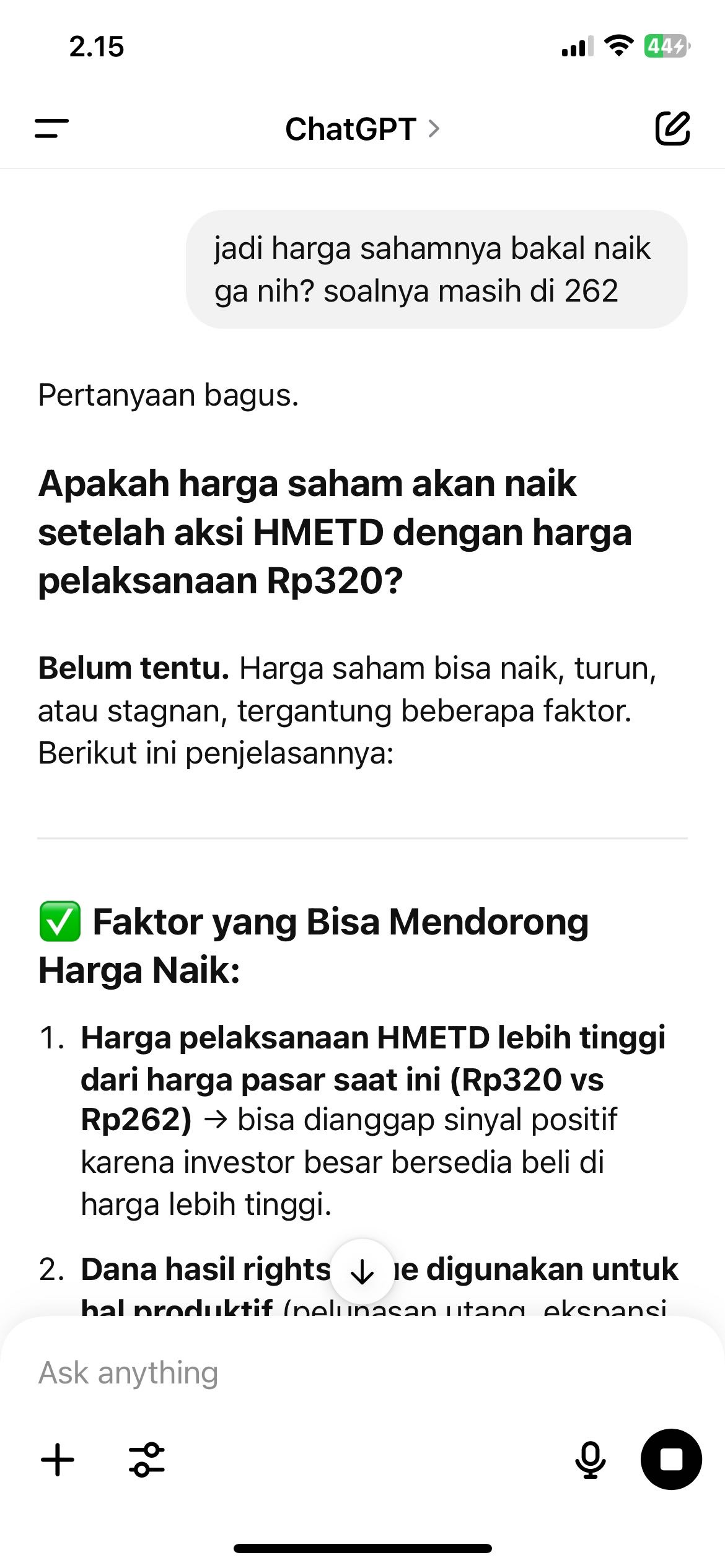Start voice dictation with microphone

point(590,1460)
